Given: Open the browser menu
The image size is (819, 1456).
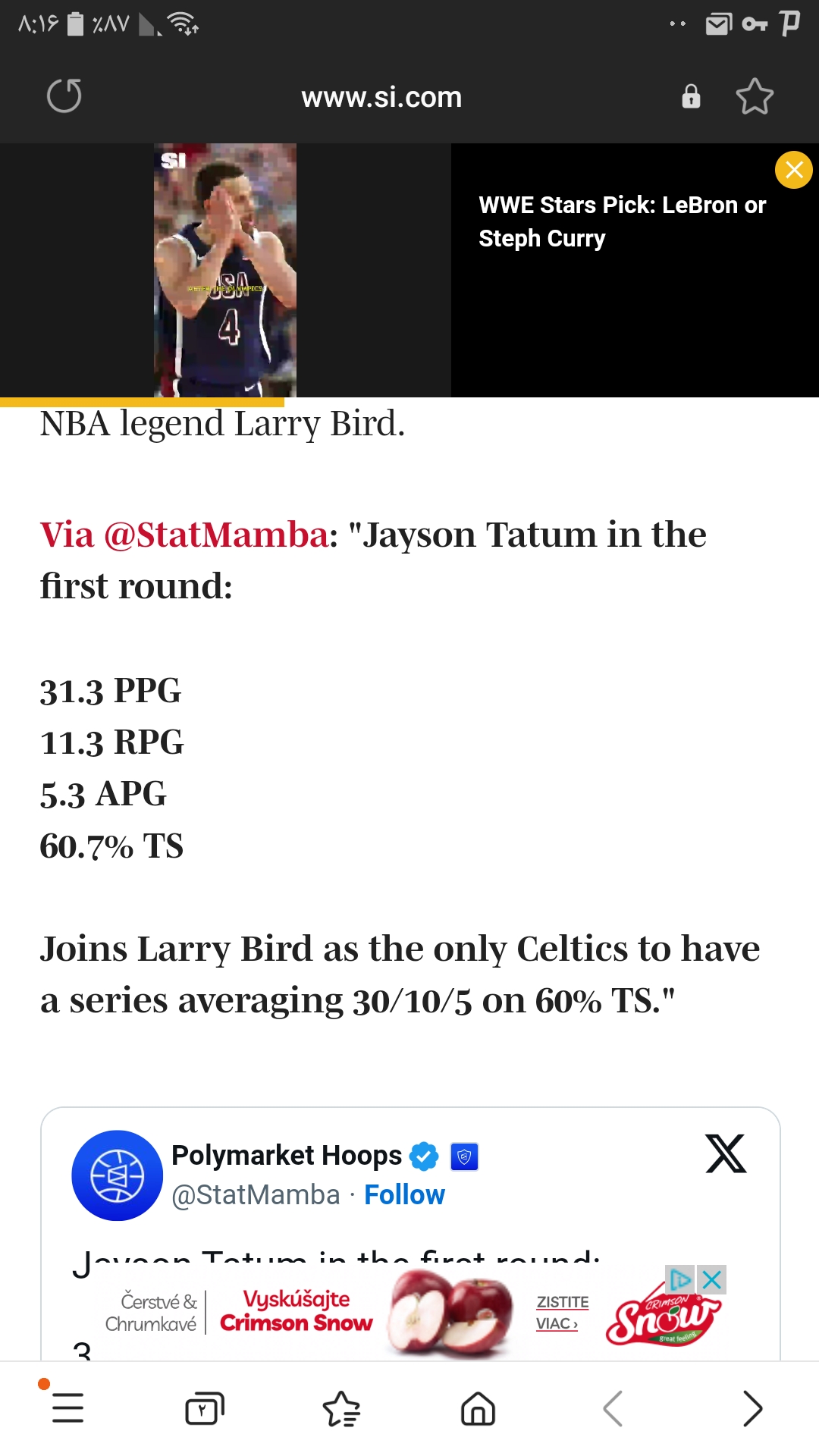Looking at the screenshot, I should click(67, 1408).
